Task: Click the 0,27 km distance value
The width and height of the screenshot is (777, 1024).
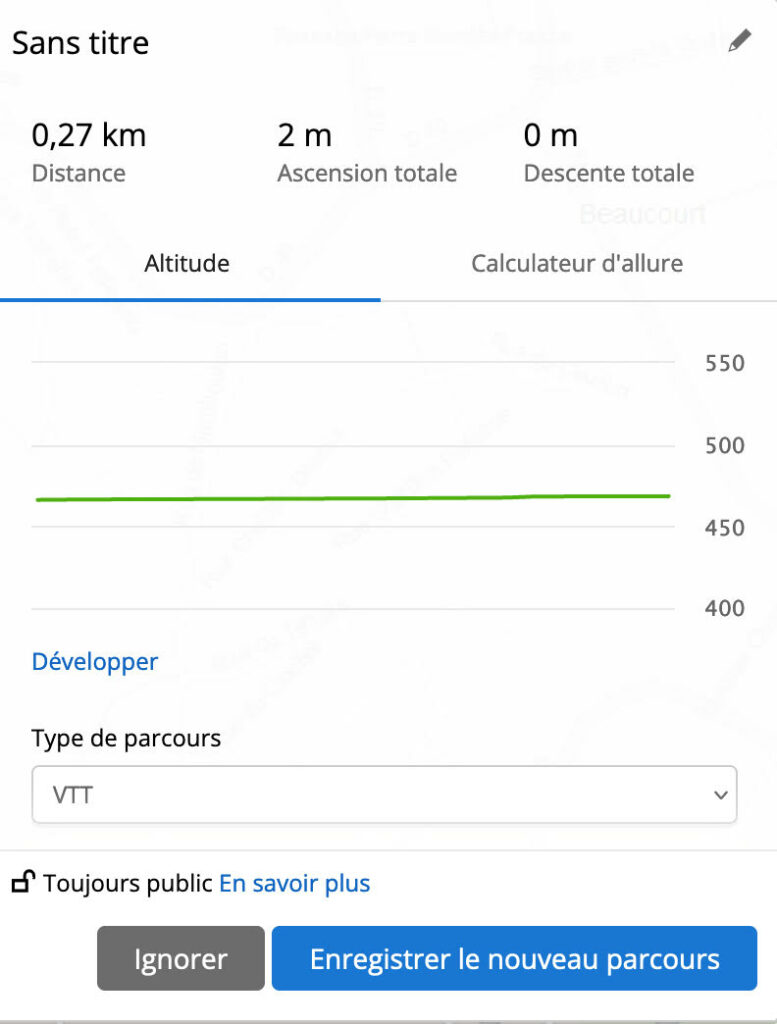Action: pos(90,134)
